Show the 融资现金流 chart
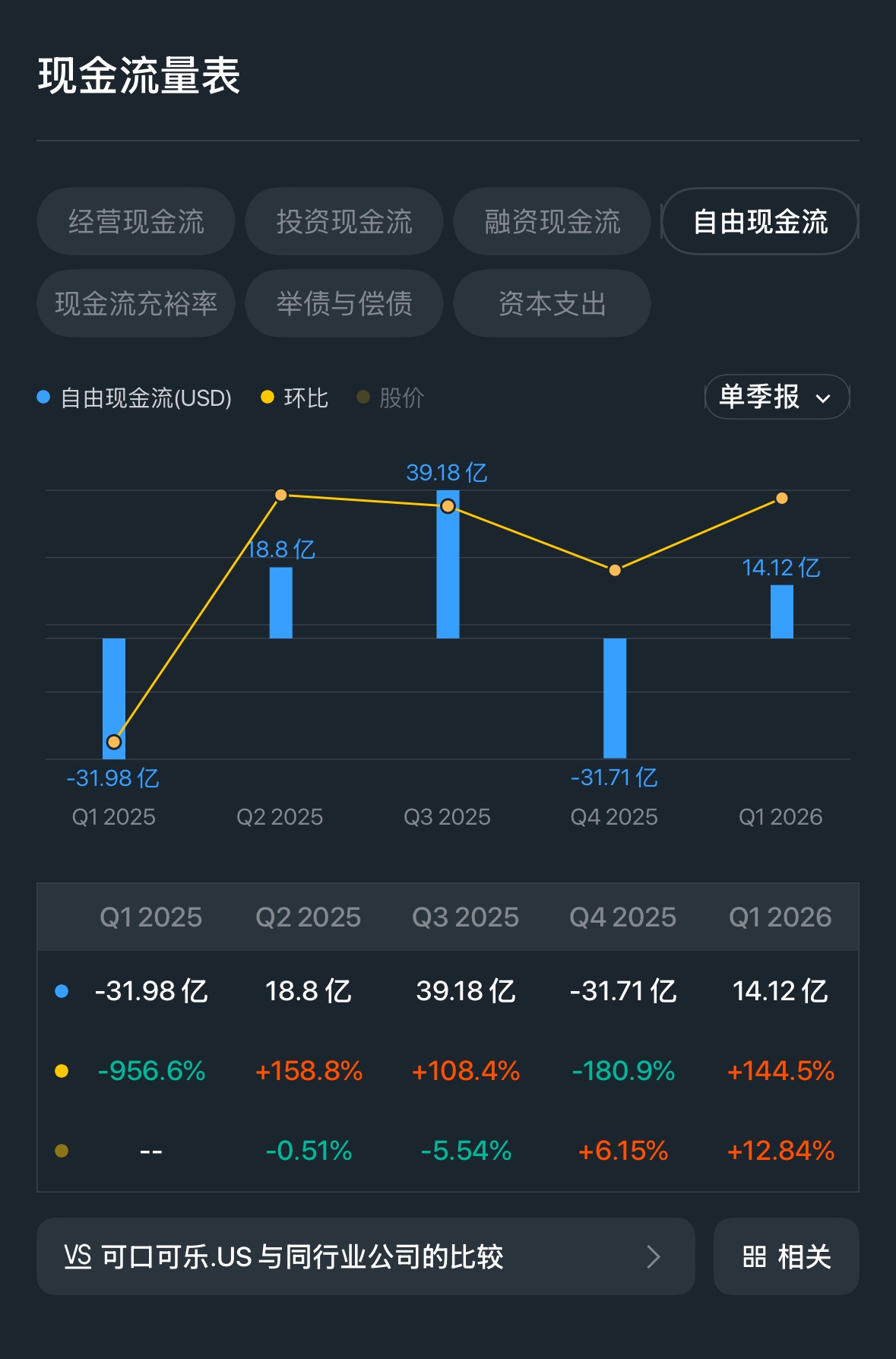The height and width of the screenshot is (1359, 896). pos(552,222)
